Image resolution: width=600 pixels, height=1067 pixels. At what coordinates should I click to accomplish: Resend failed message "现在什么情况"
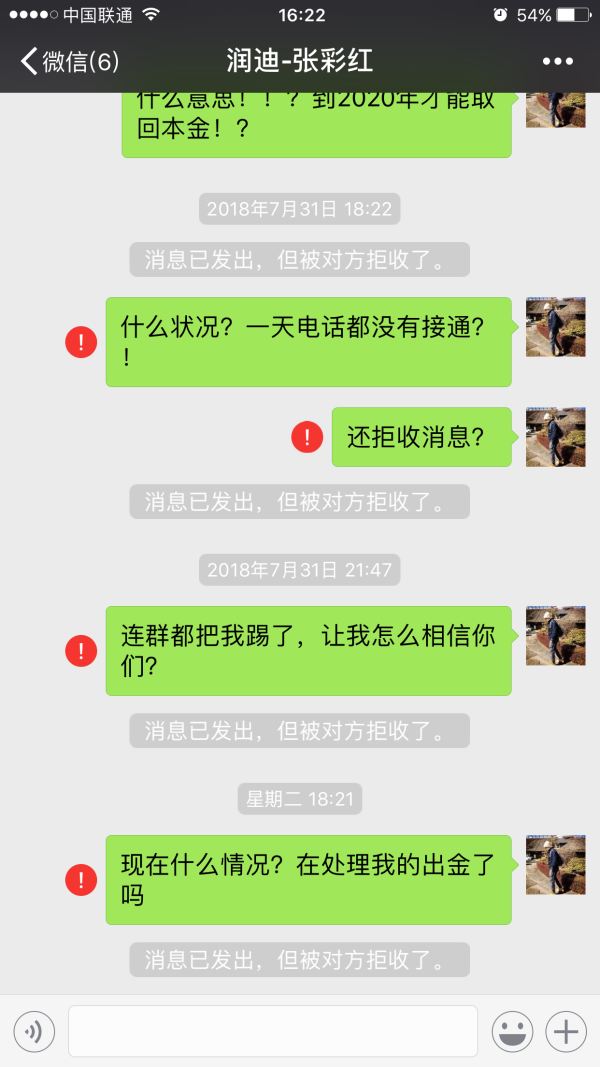(x=81, y=880)
